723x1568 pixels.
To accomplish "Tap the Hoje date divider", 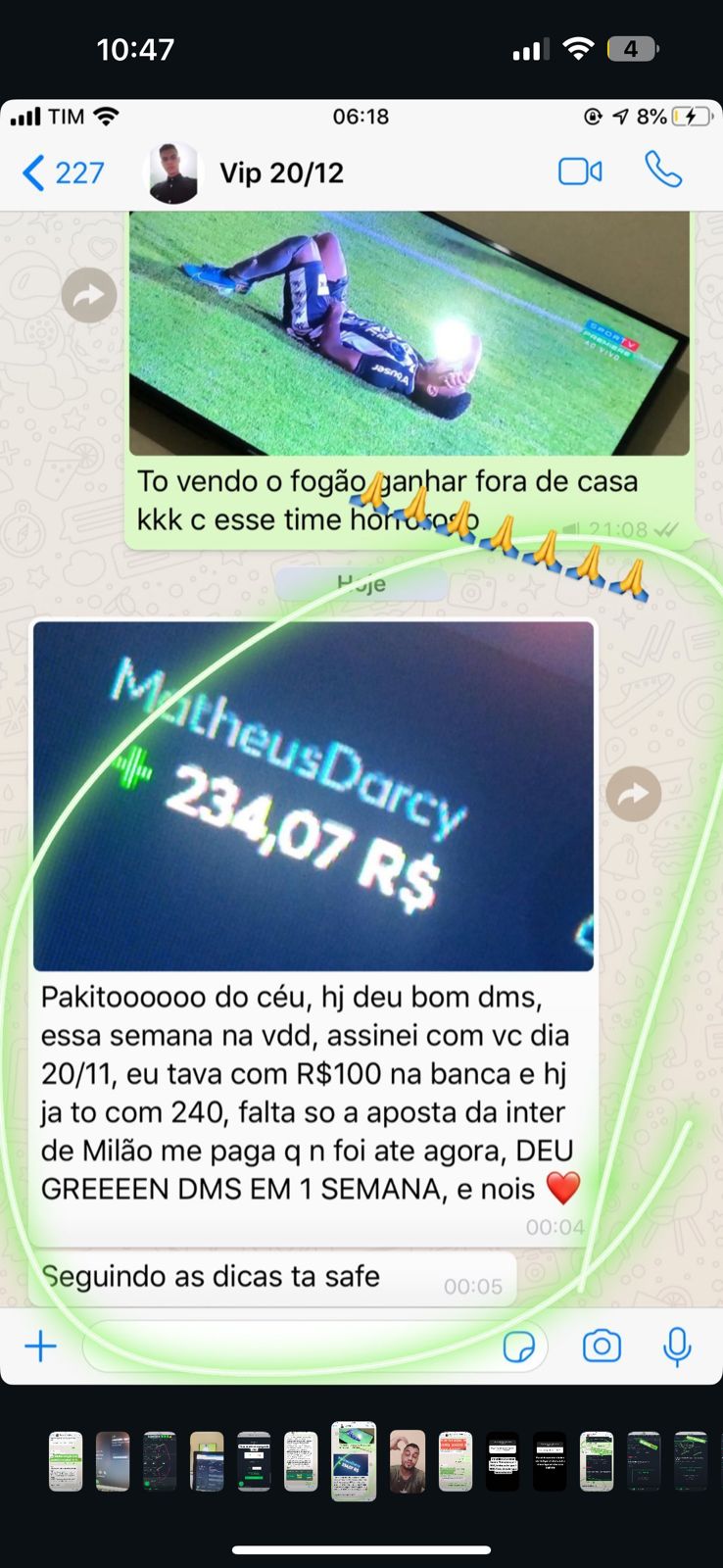I will point(361,582).
